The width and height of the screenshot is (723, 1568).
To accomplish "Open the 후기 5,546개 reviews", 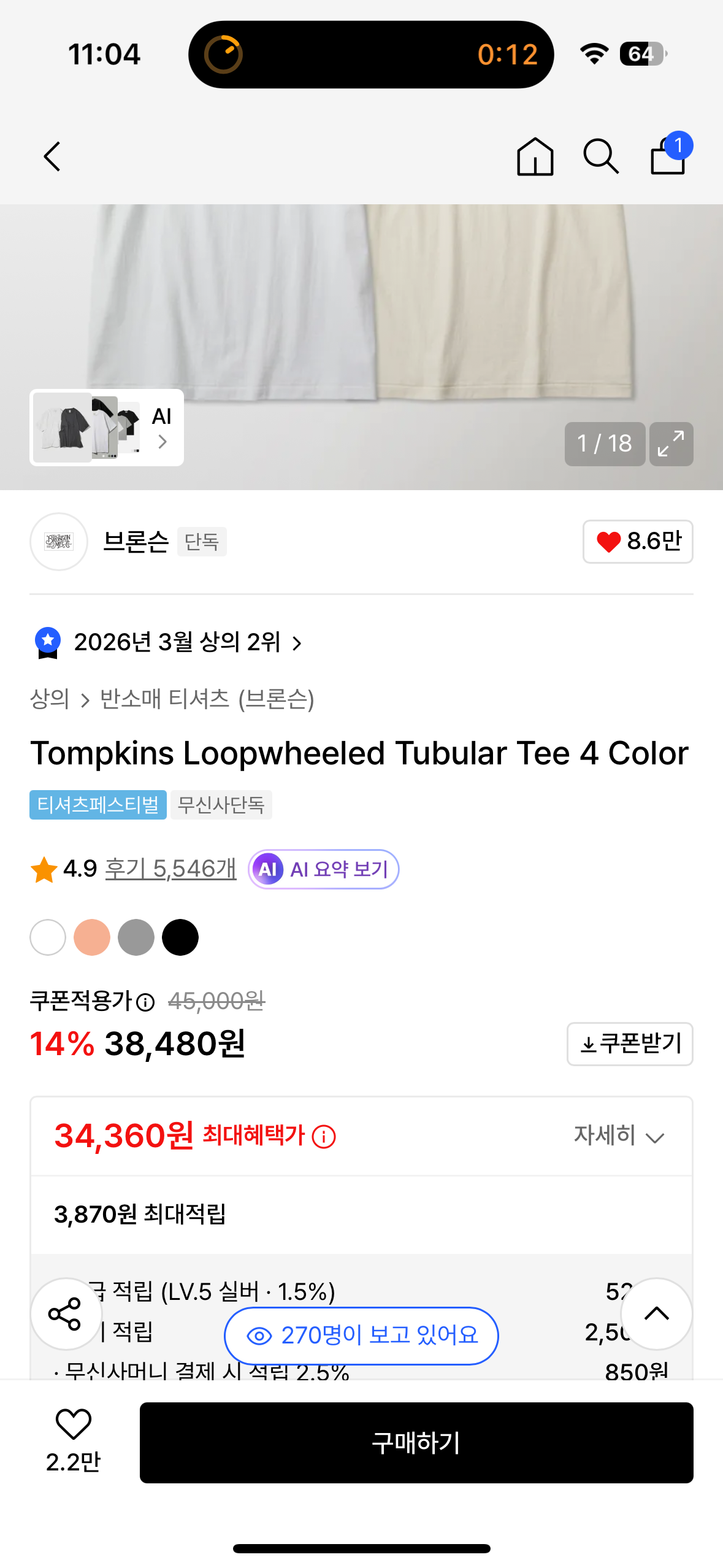I will (x=170, y=869).
